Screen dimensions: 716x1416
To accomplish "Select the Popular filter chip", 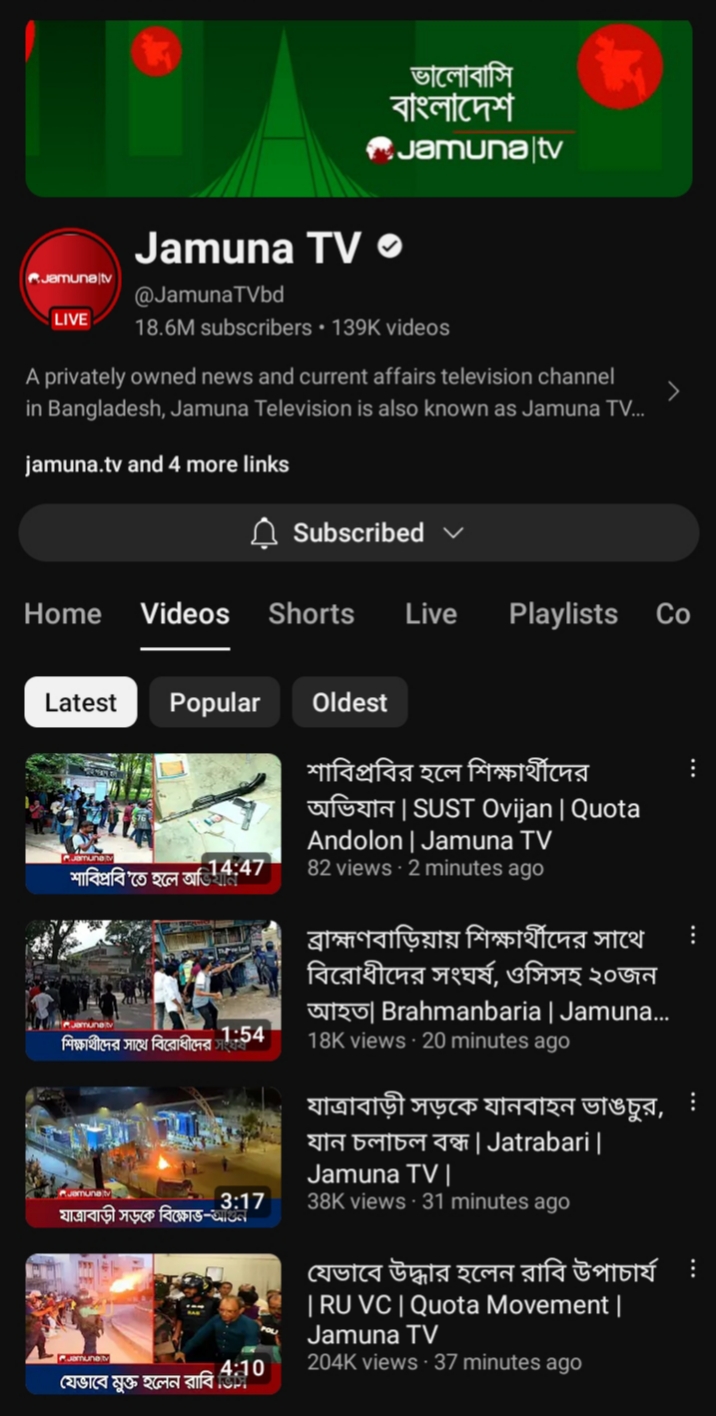I will tap(214, 702).
